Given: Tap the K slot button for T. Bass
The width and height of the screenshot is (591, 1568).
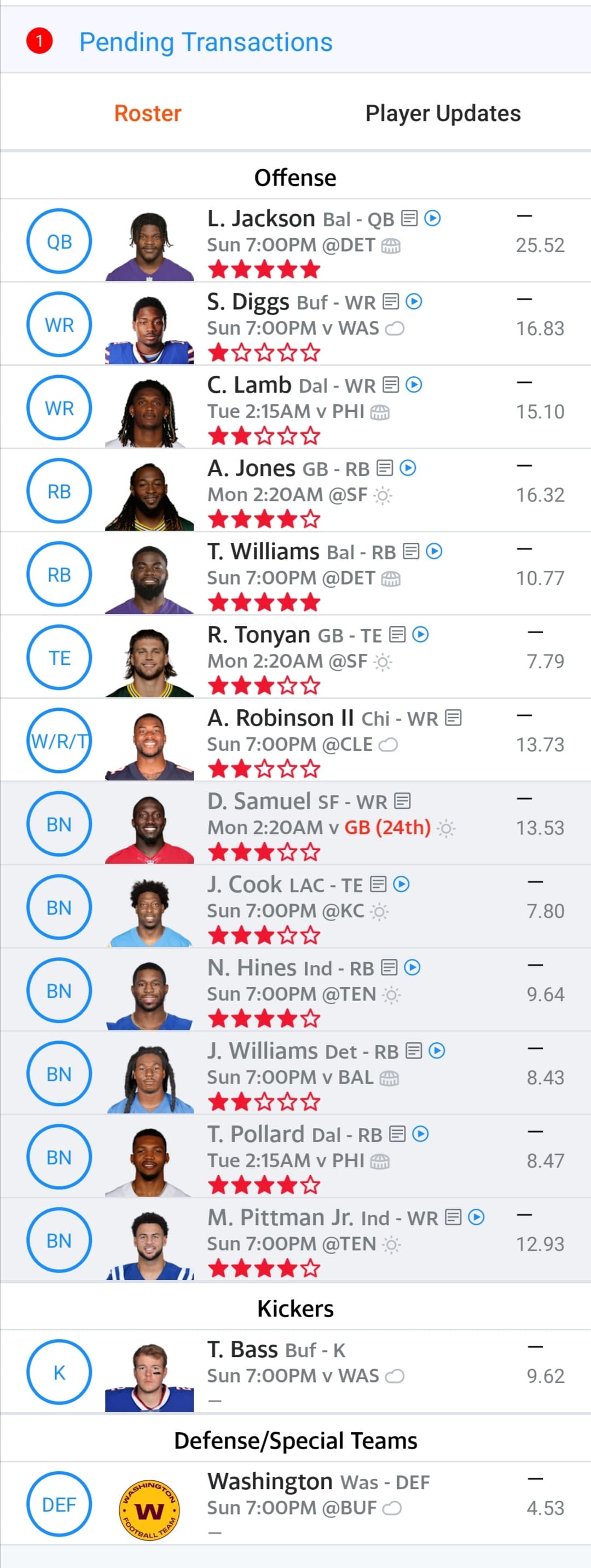Looking at the screenshot, I should (x=59, y=1372).
